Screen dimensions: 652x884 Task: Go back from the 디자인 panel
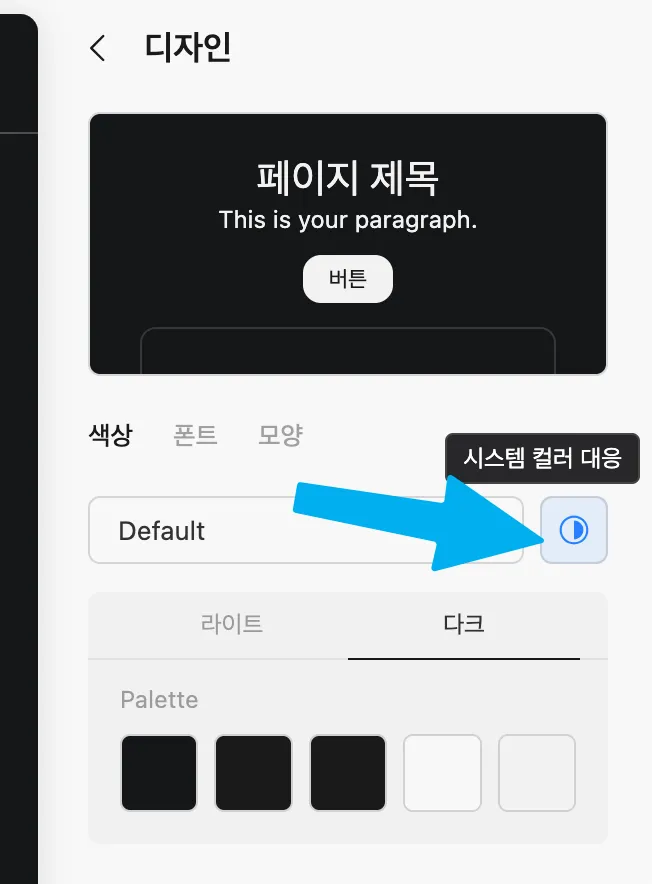[x=97, y=48]
